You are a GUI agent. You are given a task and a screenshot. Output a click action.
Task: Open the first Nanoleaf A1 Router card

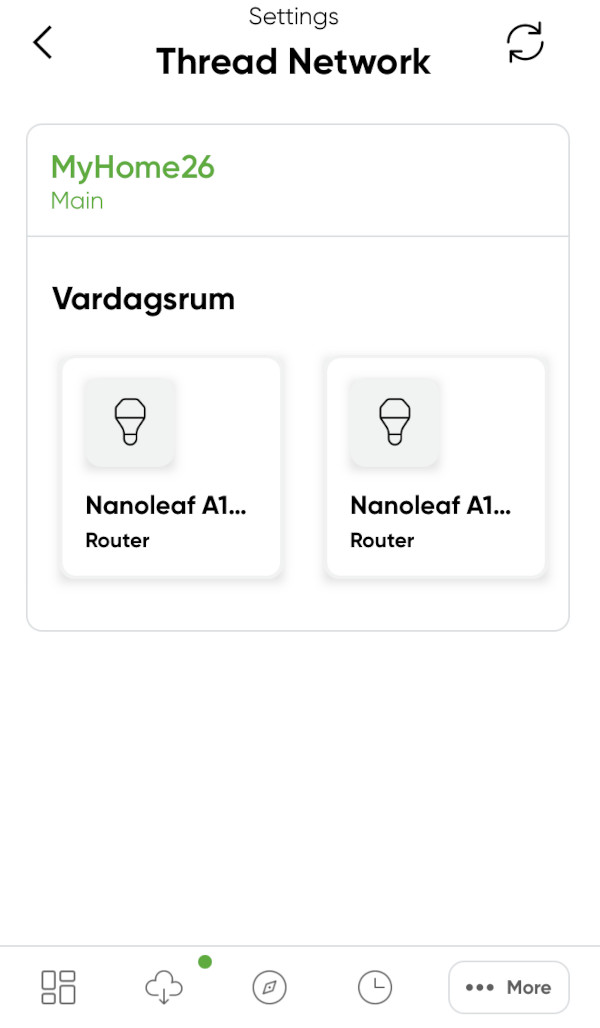click(171, 467)
